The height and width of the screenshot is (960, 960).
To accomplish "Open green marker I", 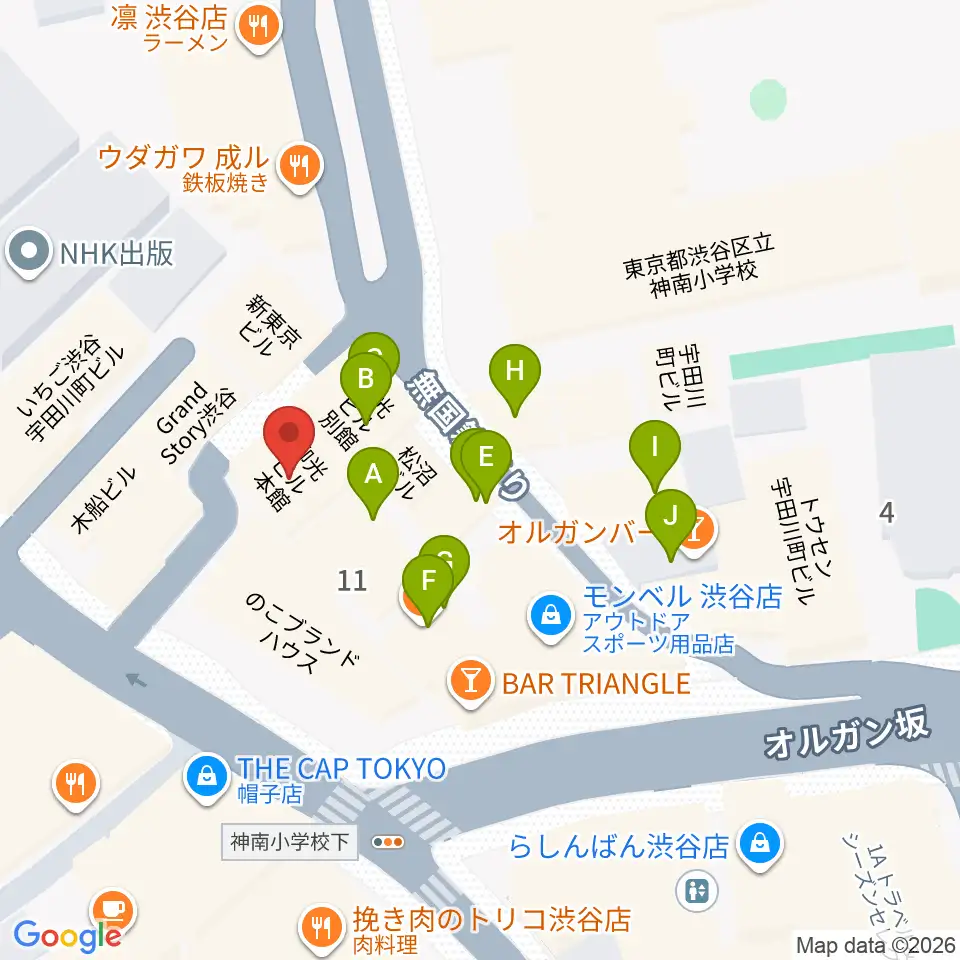I will click(655, 456).
